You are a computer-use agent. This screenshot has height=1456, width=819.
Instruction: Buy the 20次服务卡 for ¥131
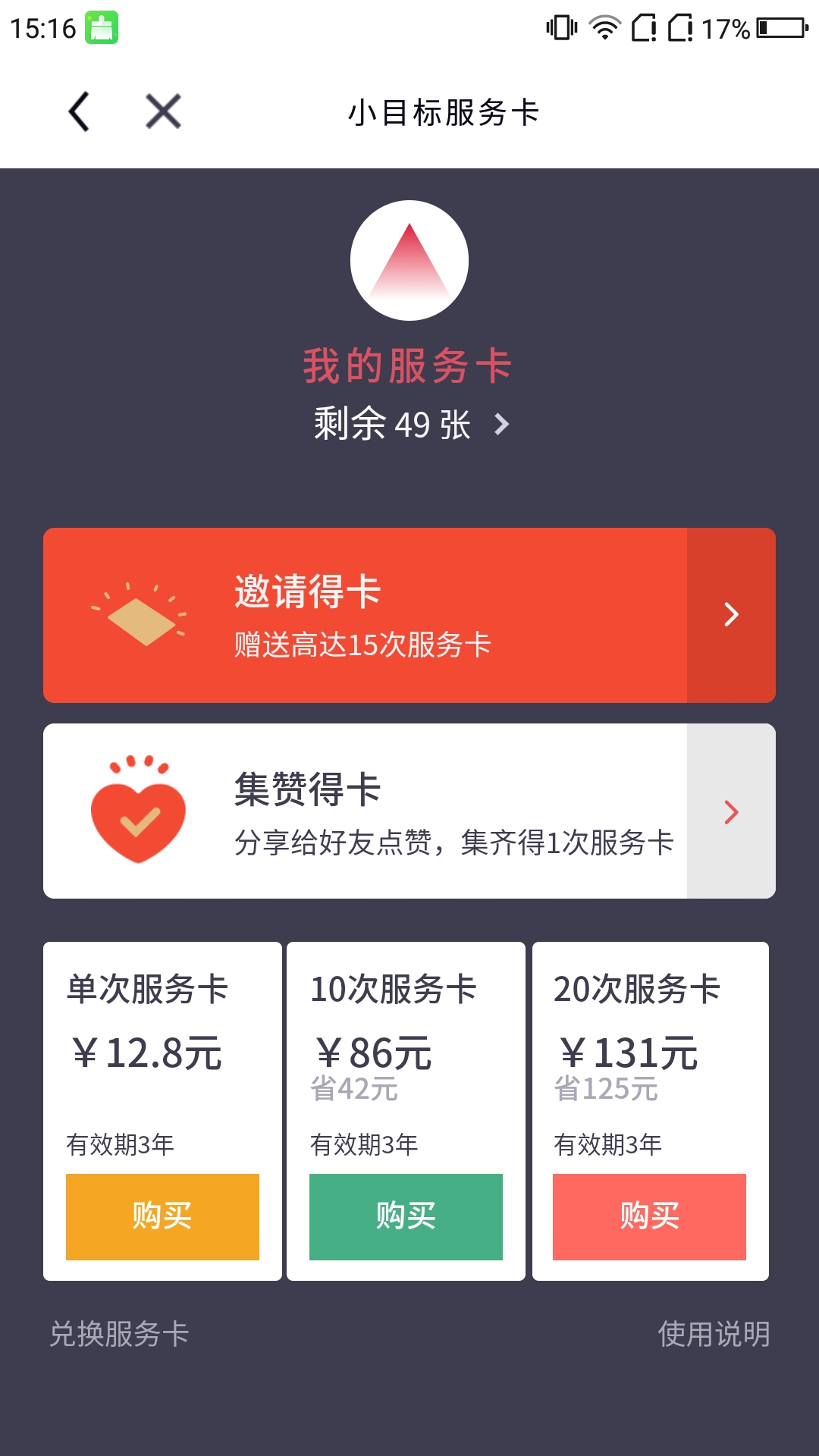(649, 1216)
